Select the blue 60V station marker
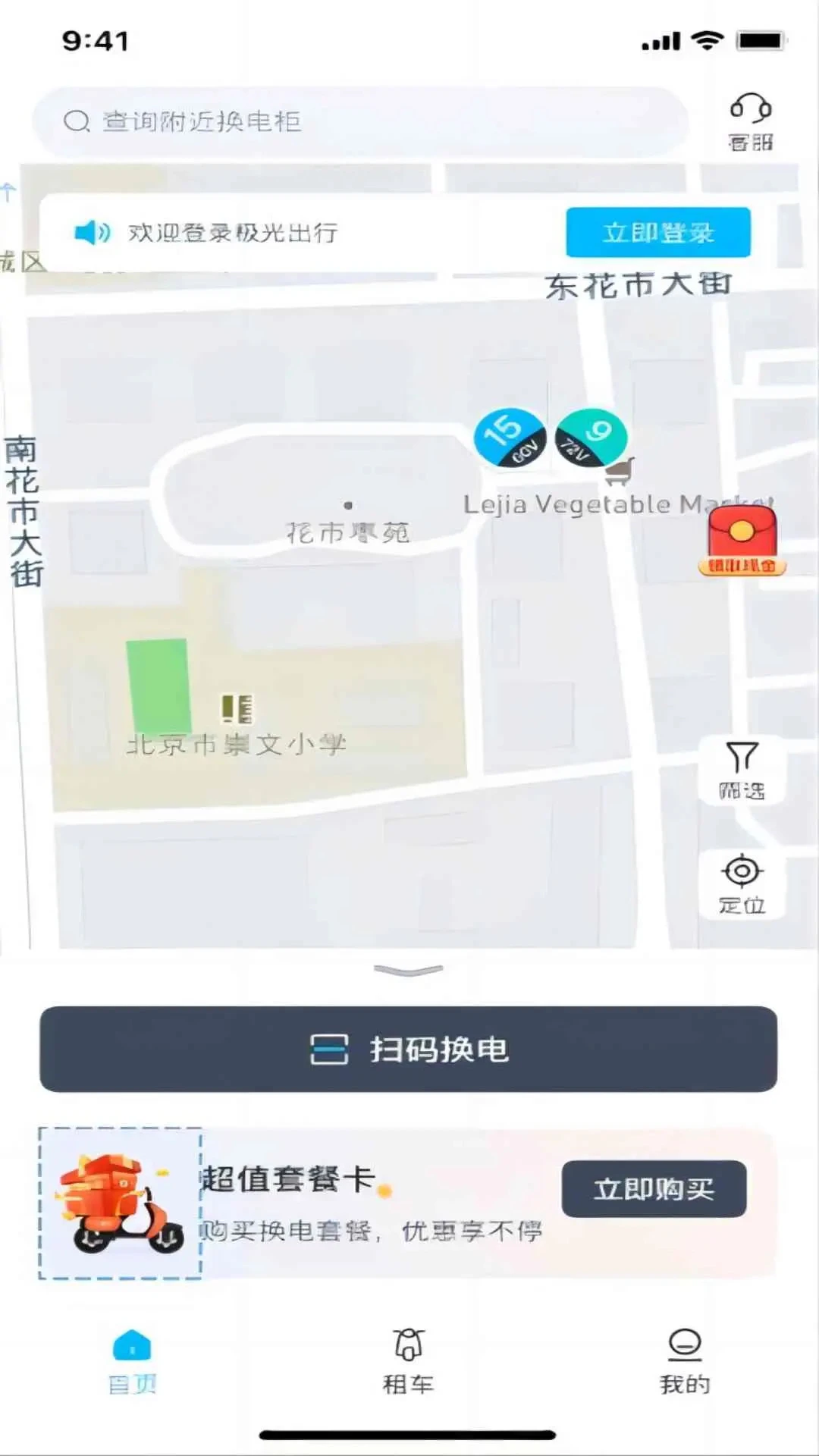The height and width of the screenshot is (1456, 819). tap(510, 438)
